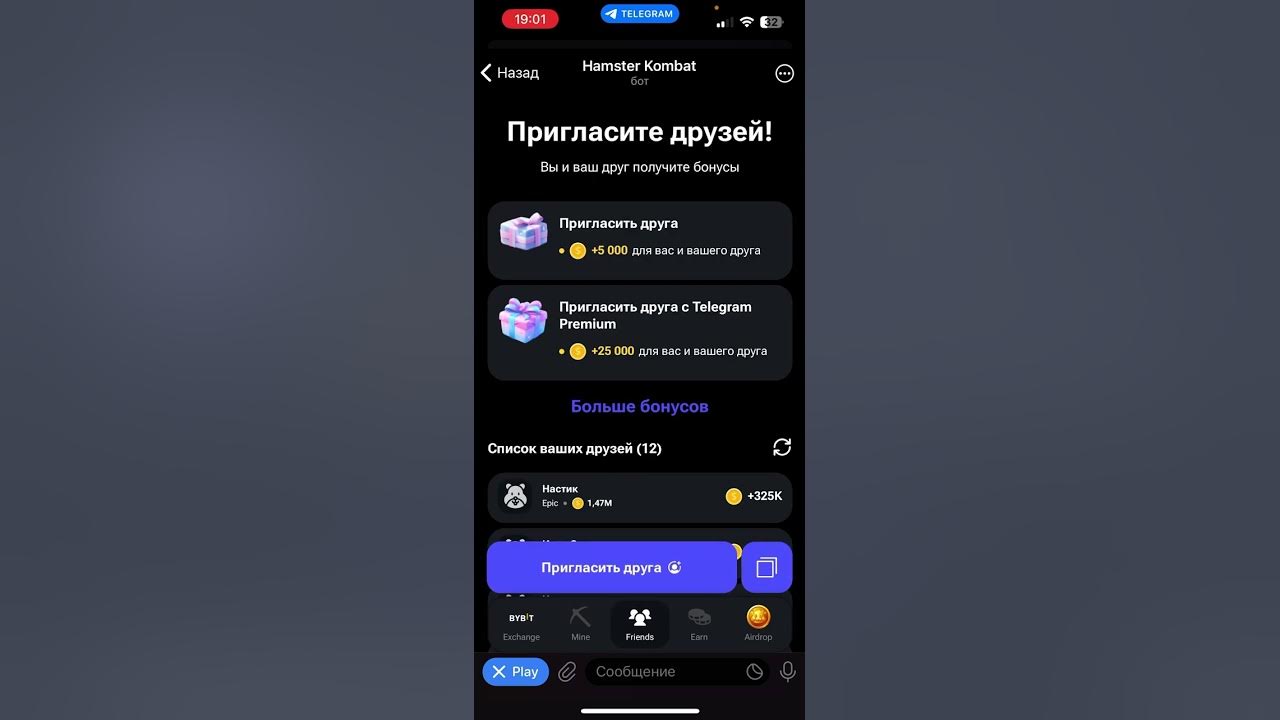The image size is (1280, 720).
Task: Open the three-dot options menu
Action: (785, 73)
